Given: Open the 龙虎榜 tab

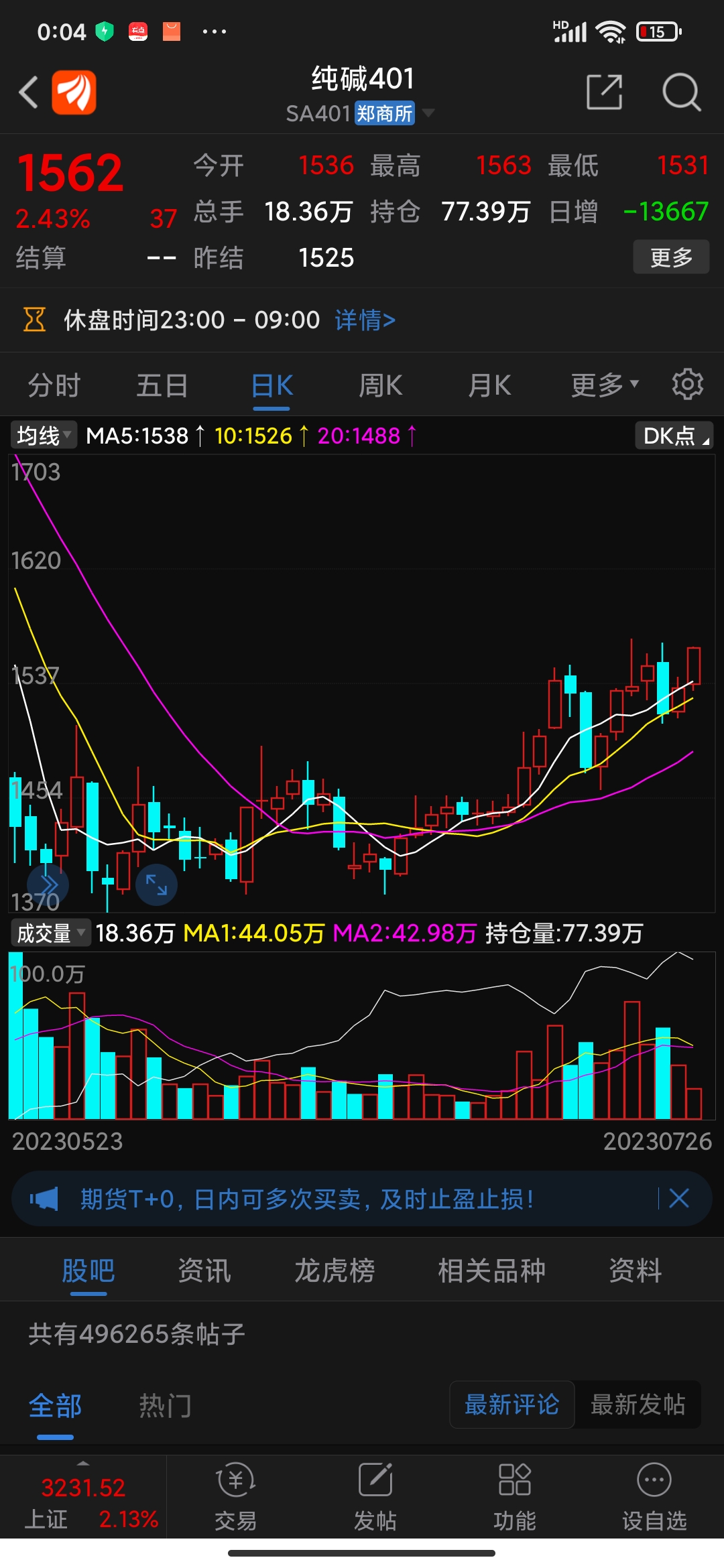Looking at the screenshot, I should pos(335,1270).
